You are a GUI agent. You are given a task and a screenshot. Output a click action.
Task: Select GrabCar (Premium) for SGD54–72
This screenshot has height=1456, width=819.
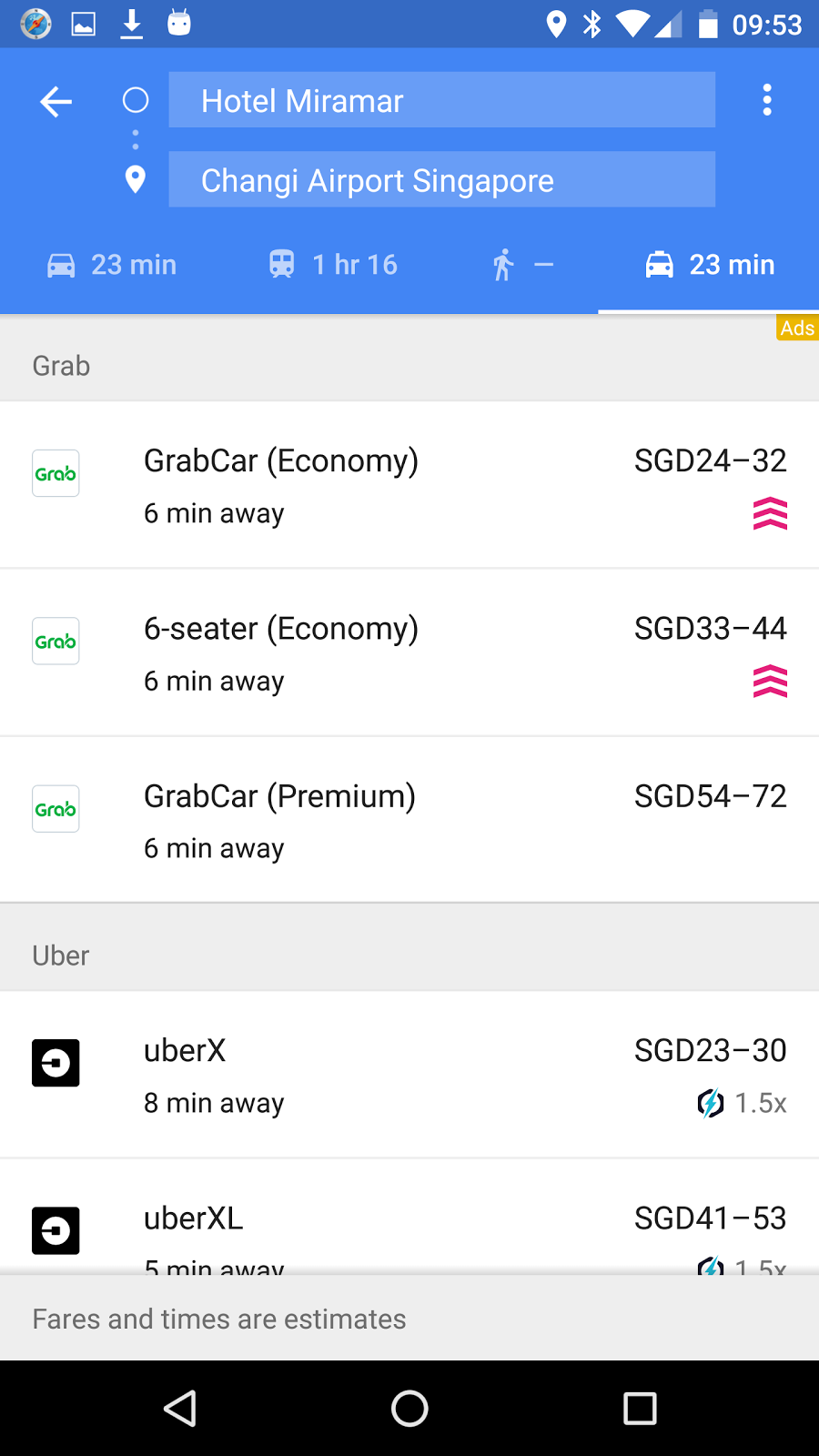(409, 820)
